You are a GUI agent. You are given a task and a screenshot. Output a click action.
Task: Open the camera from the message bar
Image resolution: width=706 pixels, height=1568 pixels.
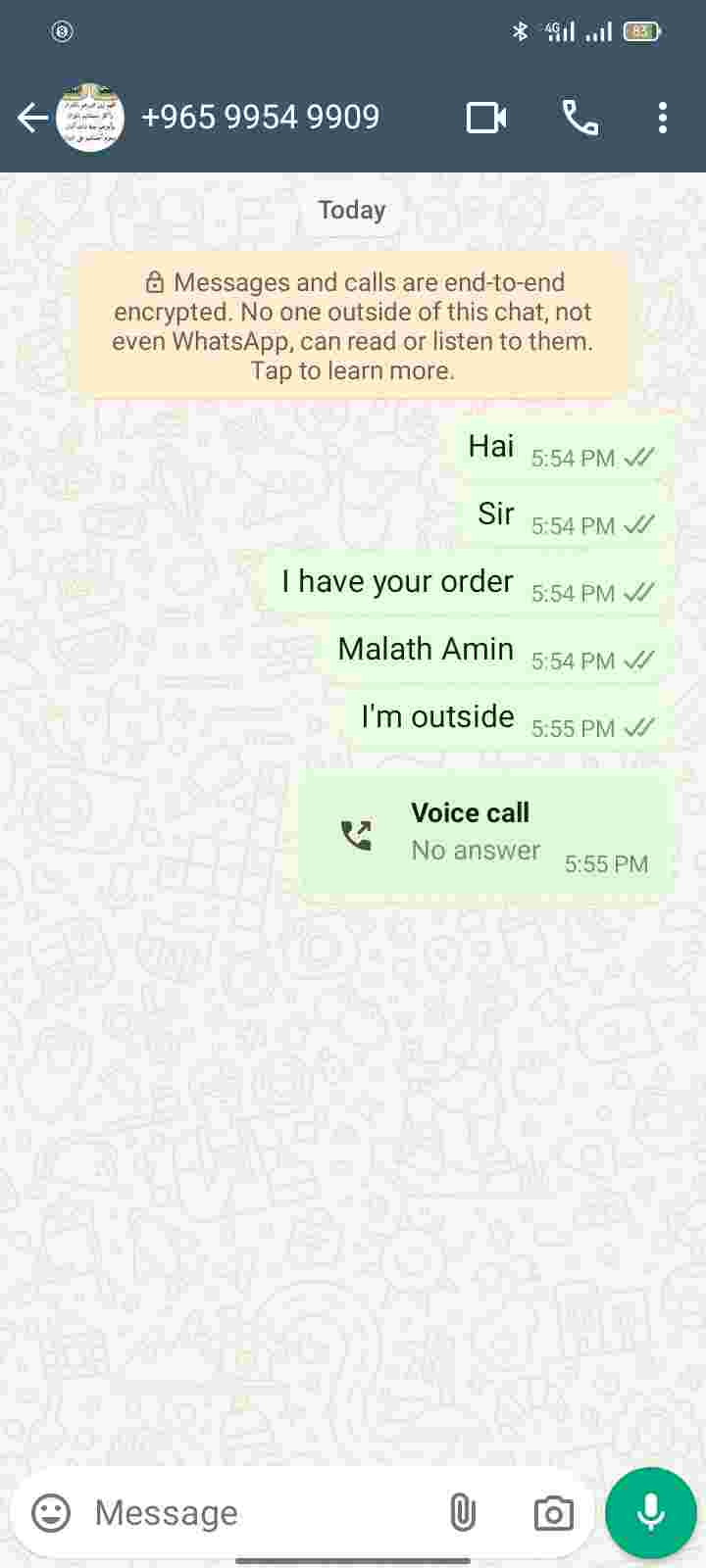click(x=553, y=1513)
